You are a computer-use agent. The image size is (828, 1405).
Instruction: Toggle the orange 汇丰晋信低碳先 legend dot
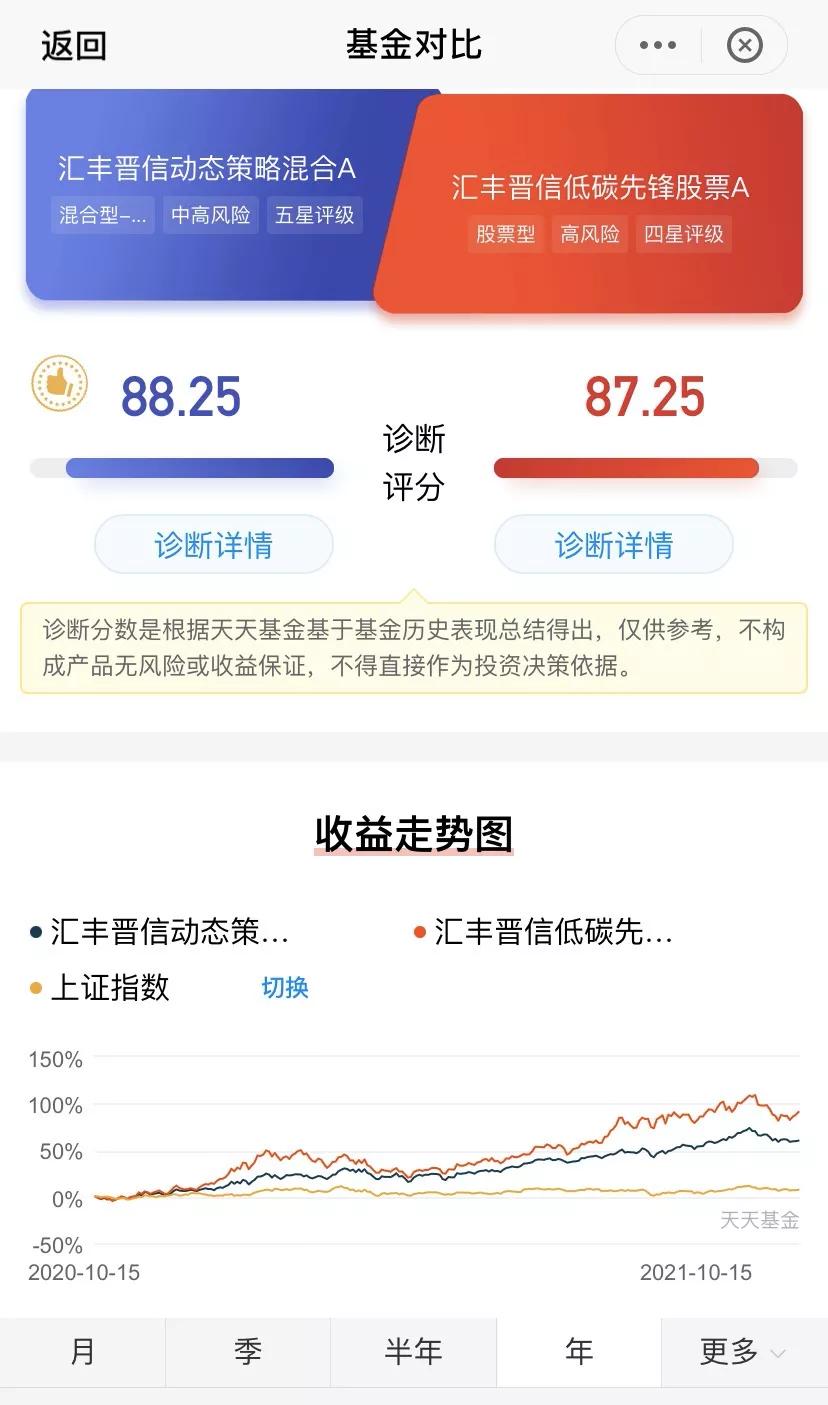tap(420, 930)
